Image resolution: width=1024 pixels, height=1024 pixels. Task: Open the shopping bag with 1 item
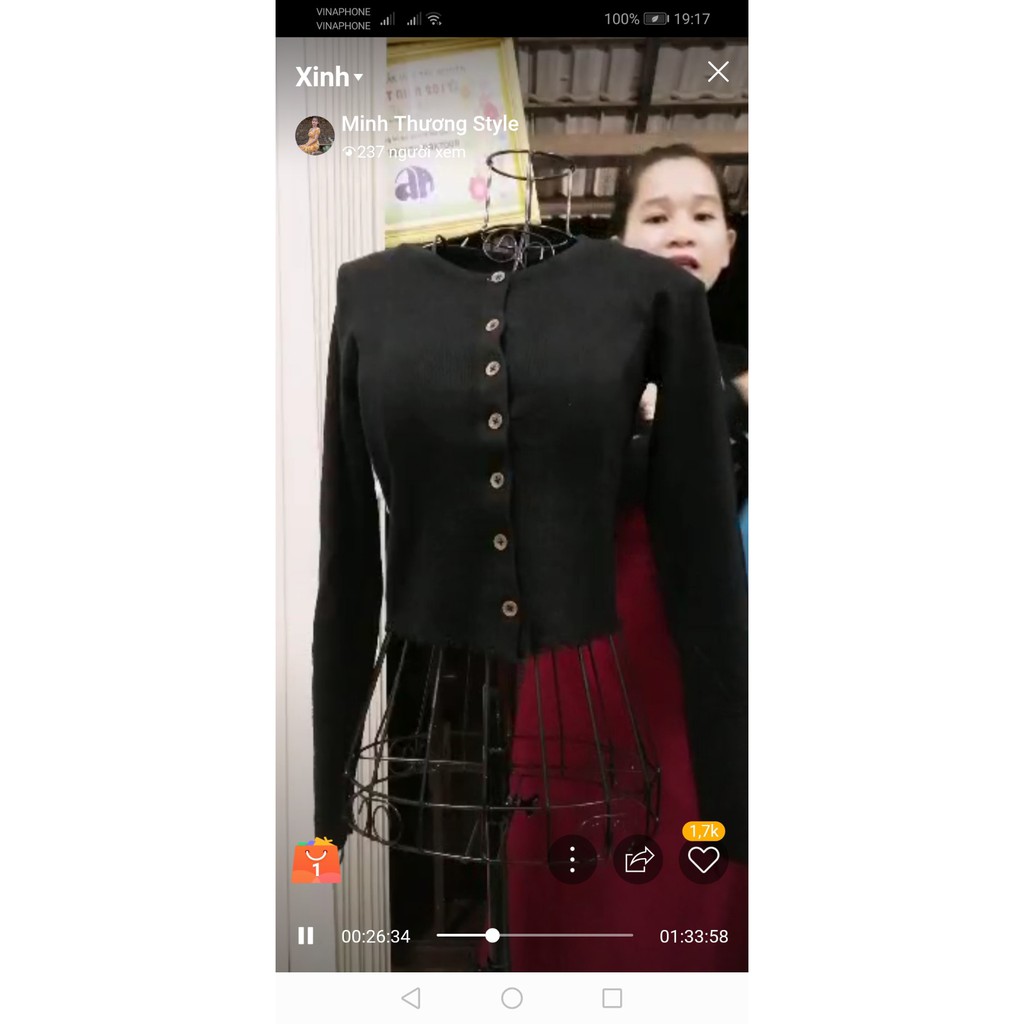click(316, 862)
